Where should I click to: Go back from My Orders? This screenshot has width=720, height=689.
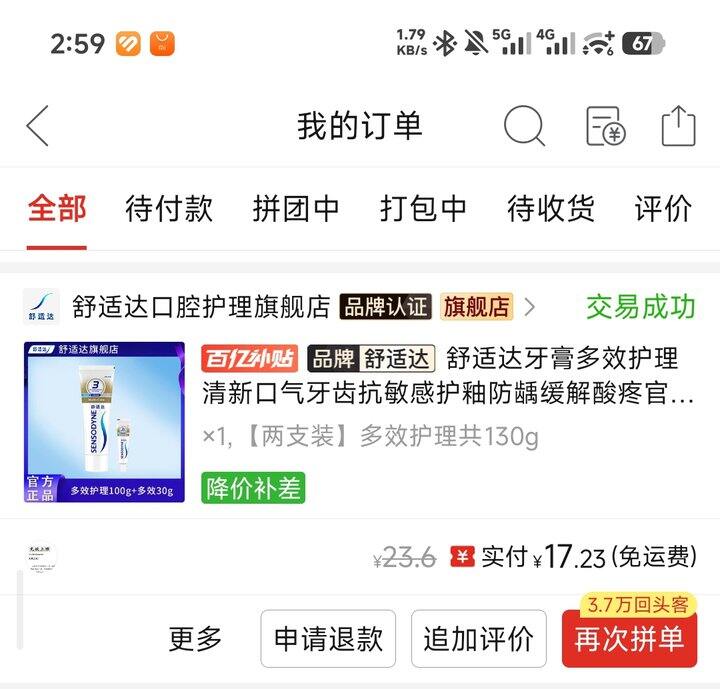pos(38,127)
